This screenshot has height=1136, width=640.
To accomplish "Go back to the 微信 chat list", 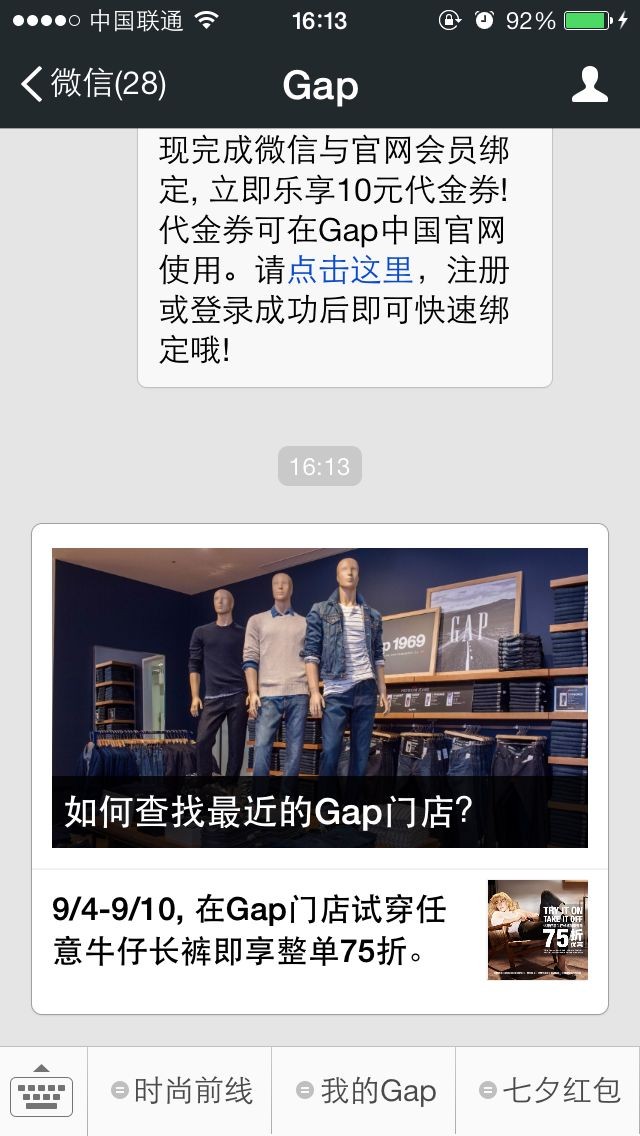I will tap(92, 84).
